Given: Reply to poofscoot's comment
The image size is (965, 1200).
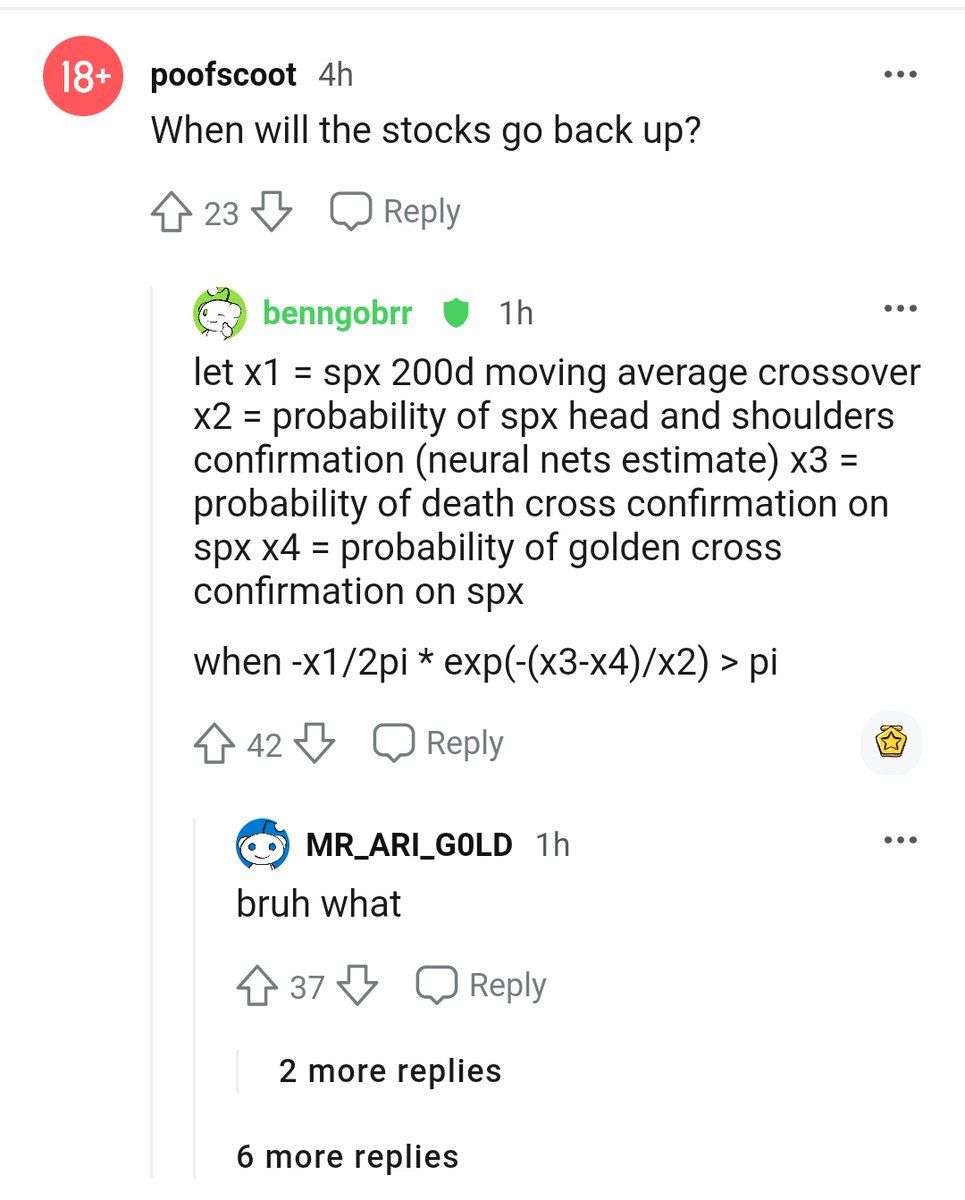Looking at the screenshot, I should [x=396, y=212].
